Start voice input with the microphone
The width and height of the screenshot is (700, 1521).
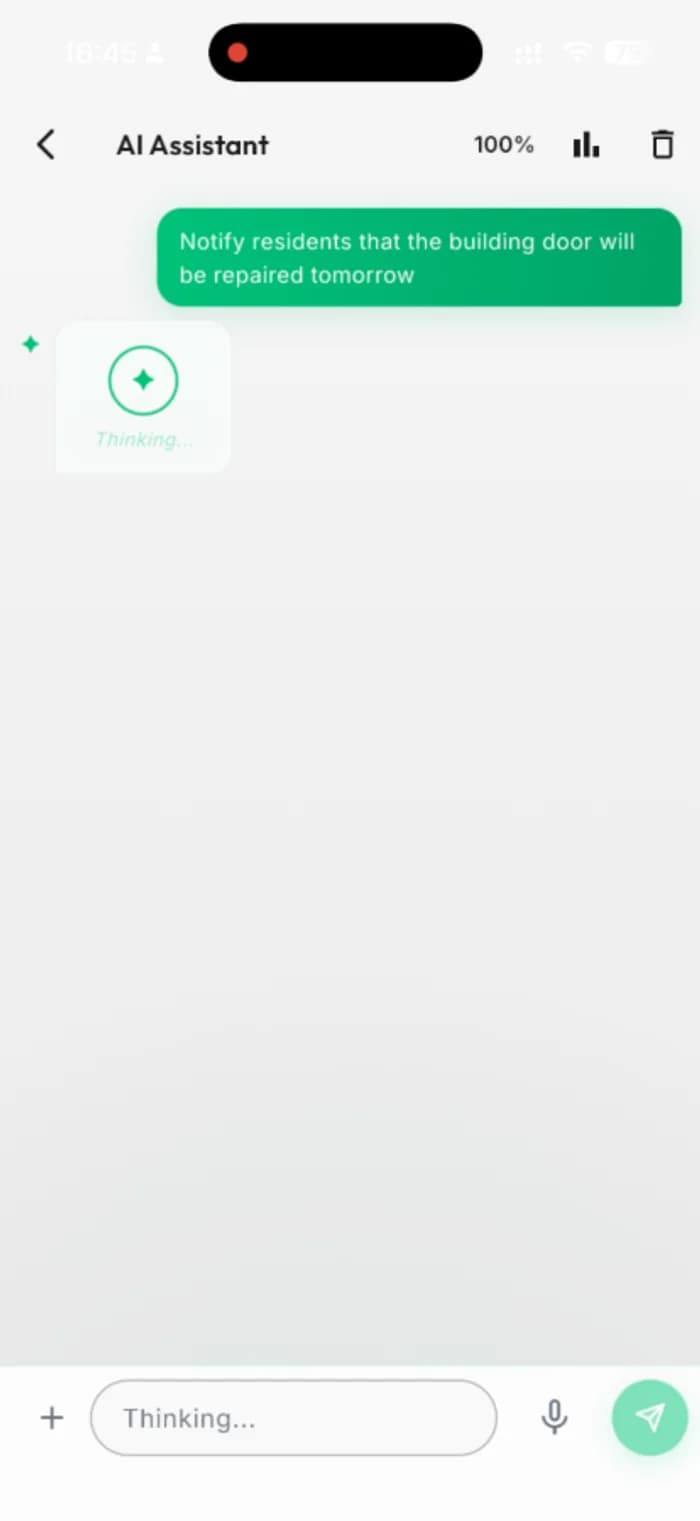(554, 1417)
